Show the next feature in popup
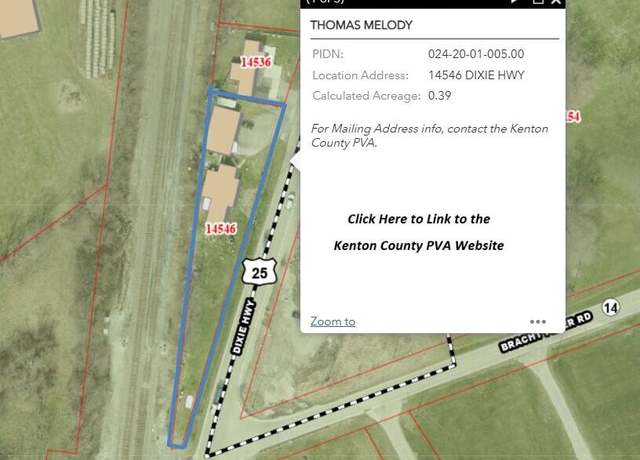This screenshot has height=460, width=640. (x=516, y=2)
